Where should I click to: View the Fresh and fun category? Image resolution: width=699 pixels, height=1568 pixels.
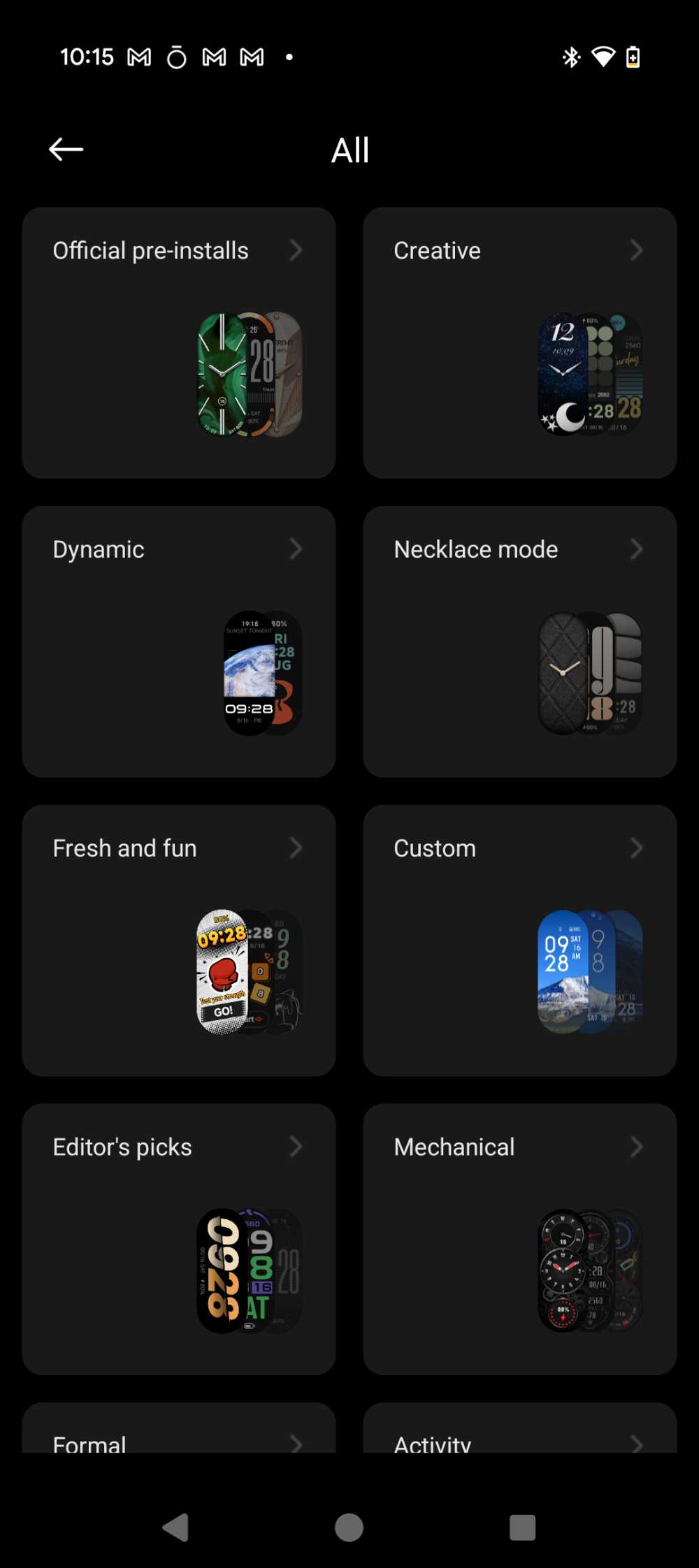[x=179, y=940]
